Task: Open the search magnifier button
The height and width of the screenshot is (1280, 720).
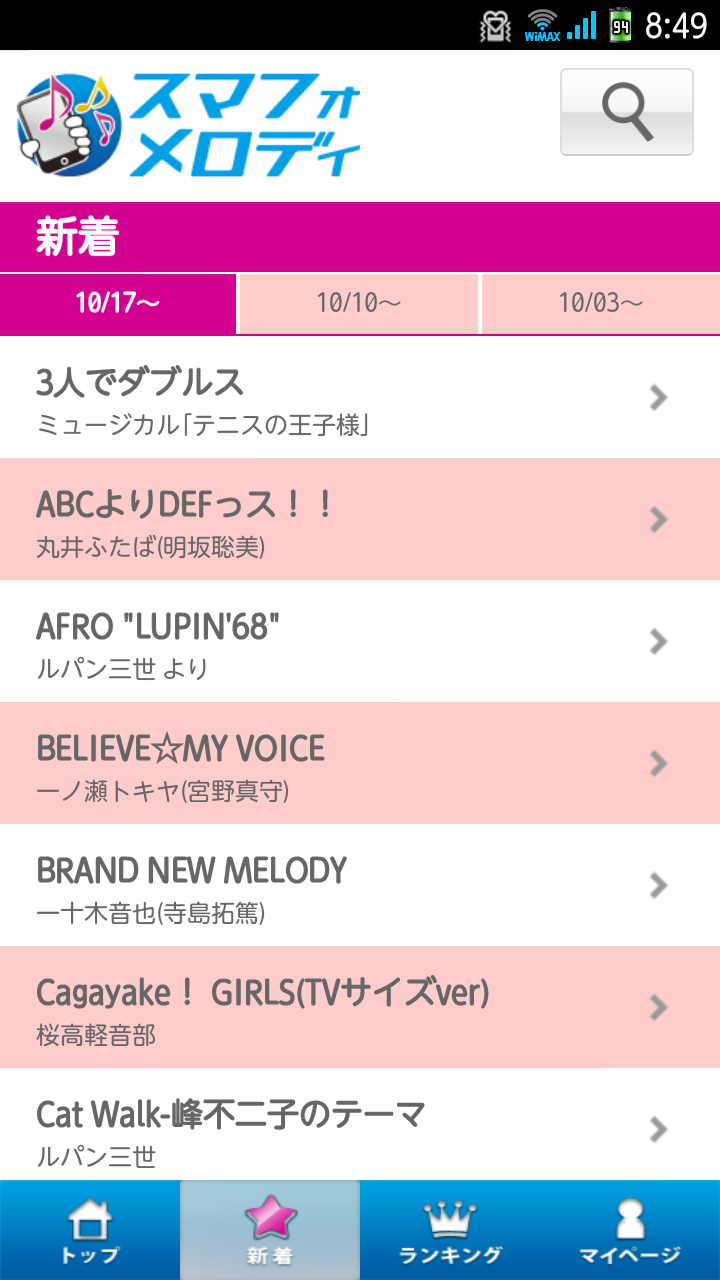Action: [626, 112]
